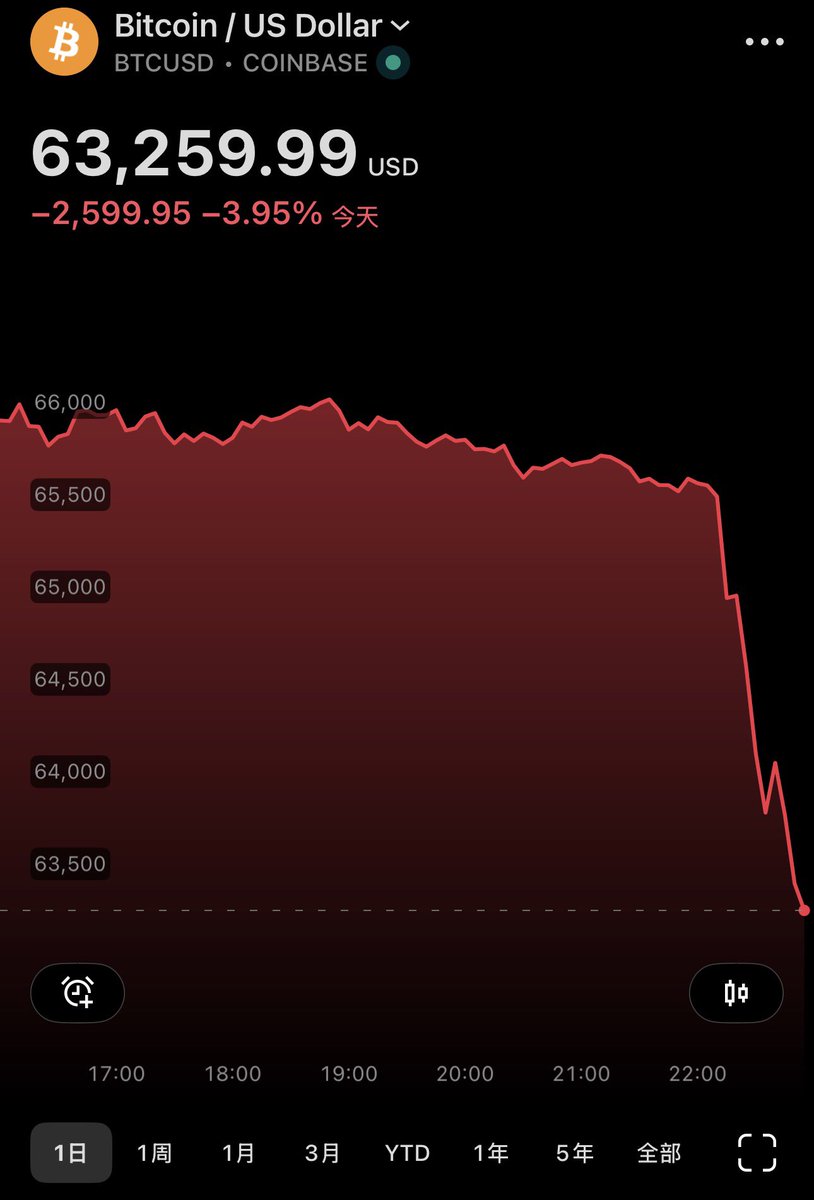Viewport: 814px width, 1200px height.
Task: Show the 3月 chart range
Action: pyautogui.click(x=322, y=1153)
